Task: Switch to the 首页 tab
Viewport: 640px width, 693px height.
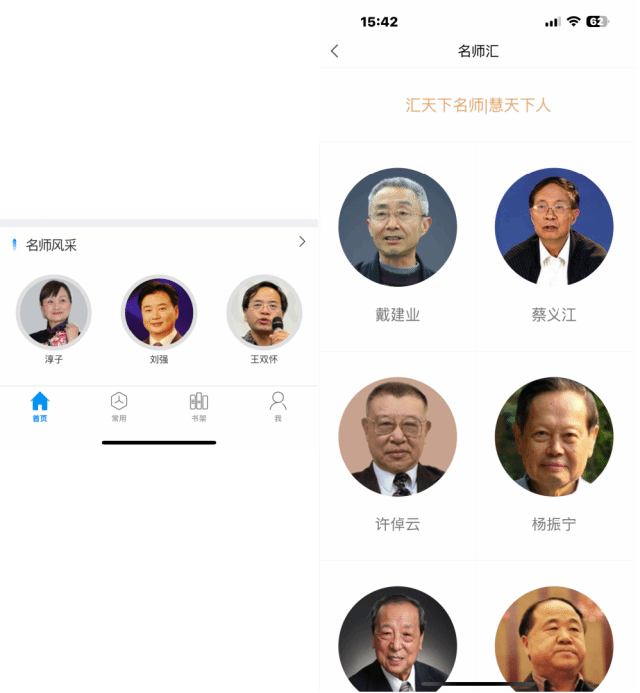Action: 40,406
